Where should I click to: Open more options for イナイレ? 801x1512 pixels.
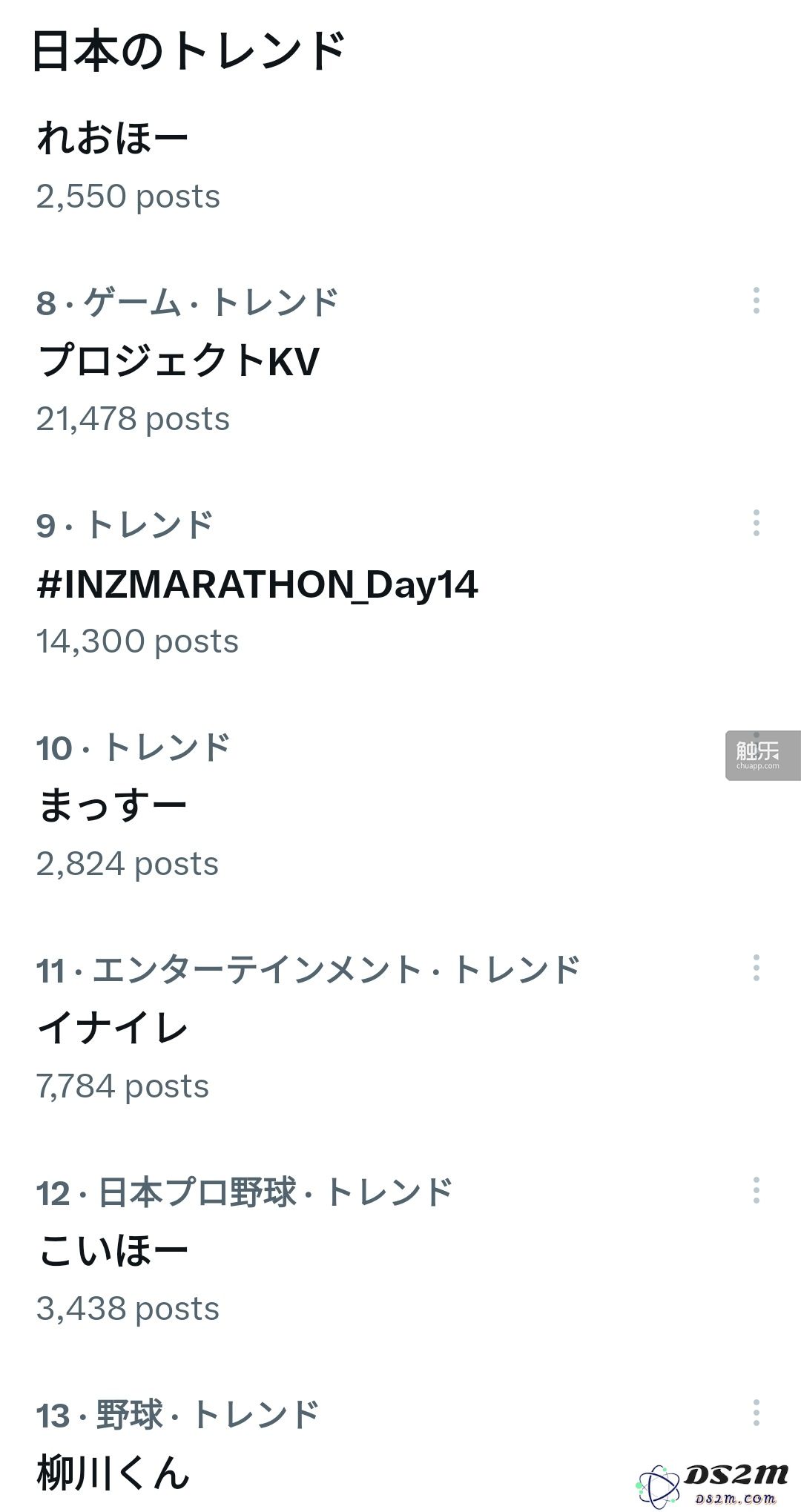(x=756, y=968)
